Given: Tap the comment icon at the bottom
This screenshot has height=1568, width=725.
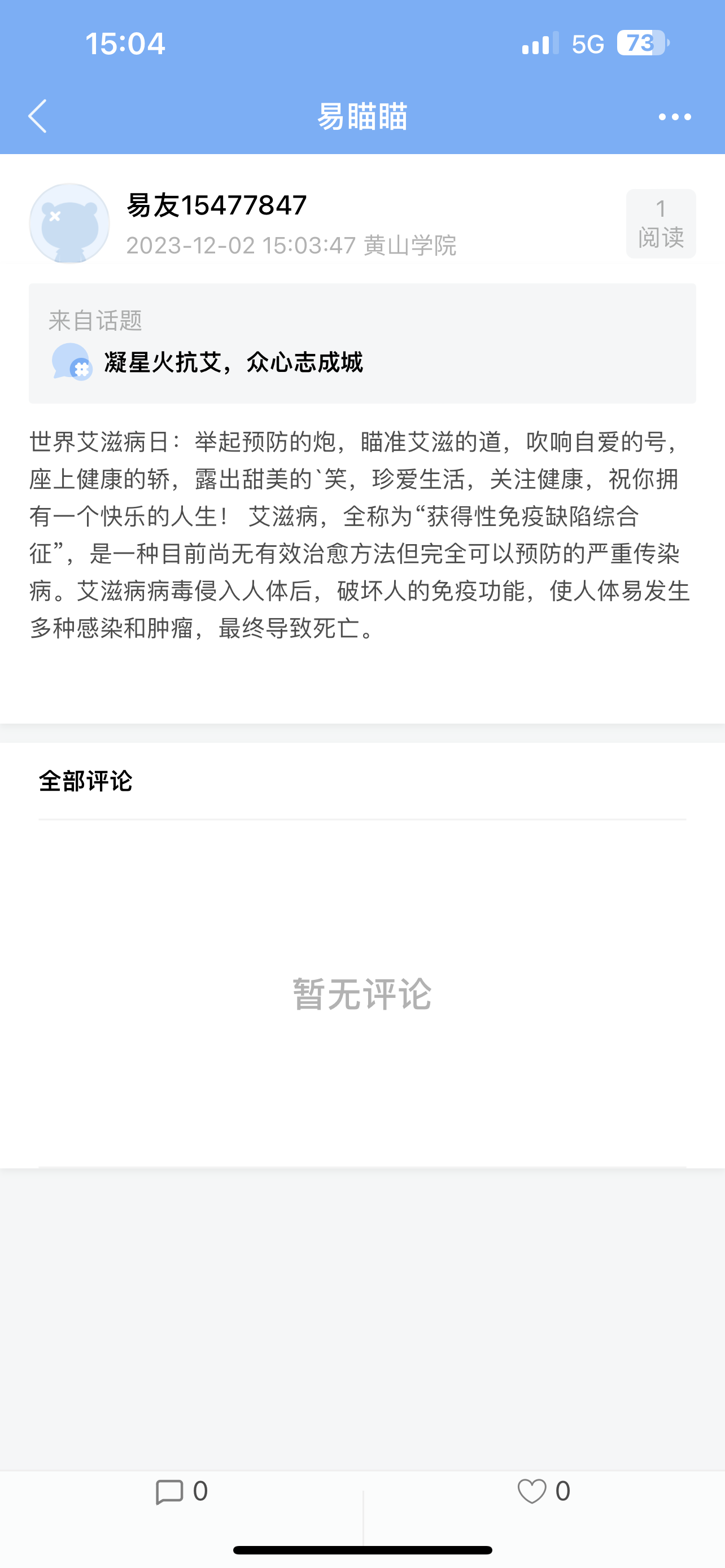Looking at the screenshot, I should click(x=169, y=1492).
